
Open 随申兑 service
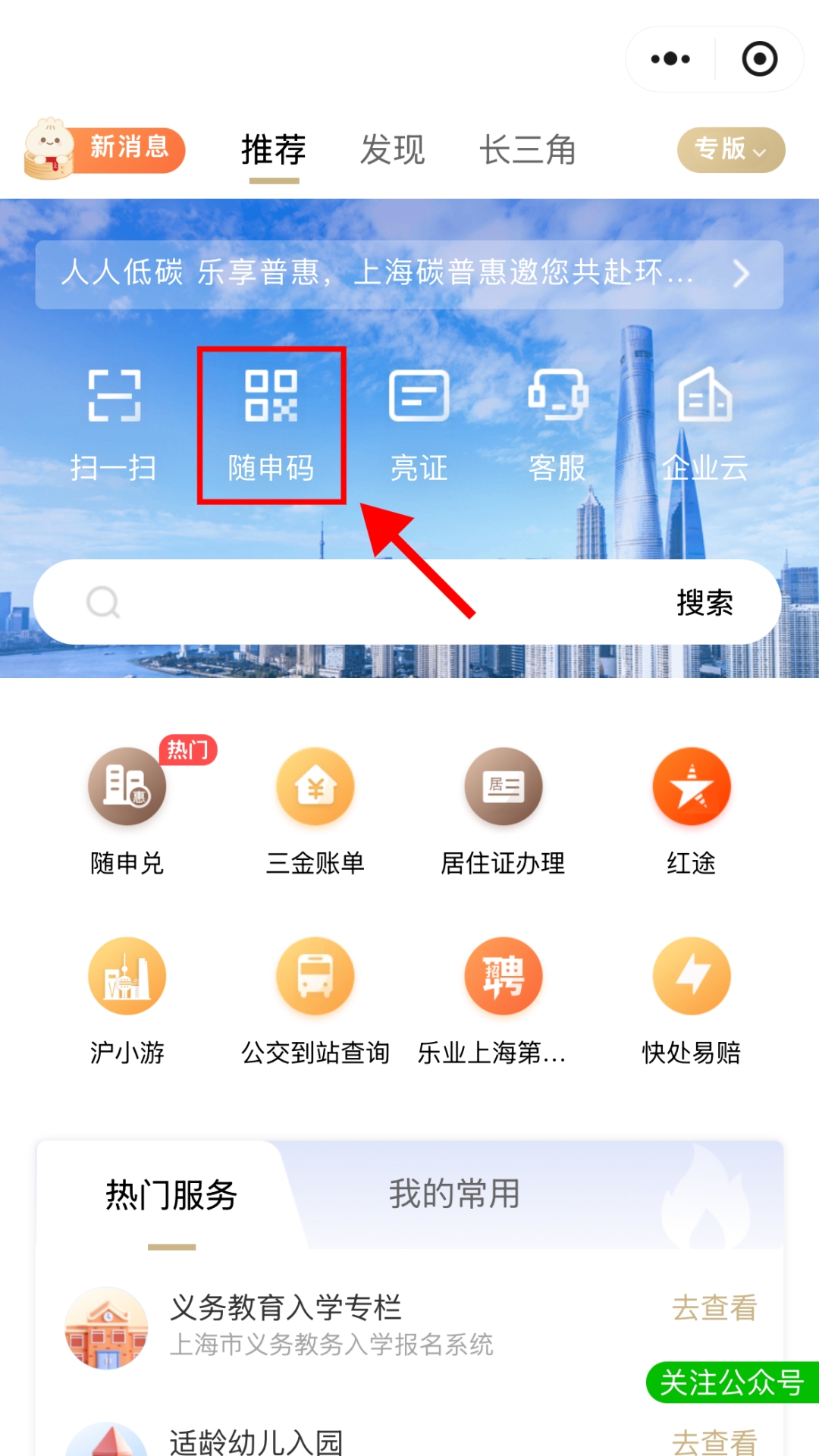127,808
